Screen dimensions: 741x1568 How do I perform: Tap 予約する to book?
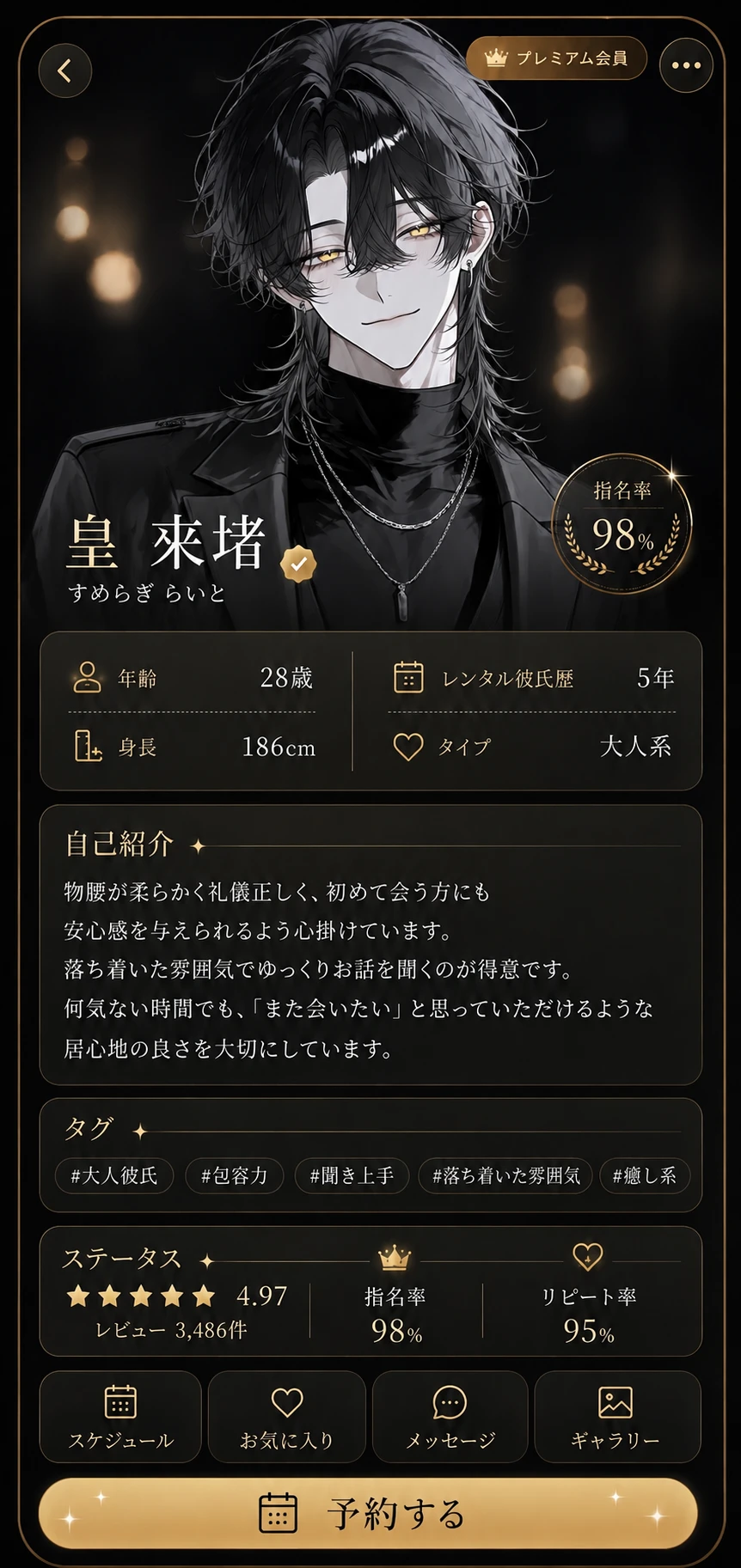point(368,1514)
